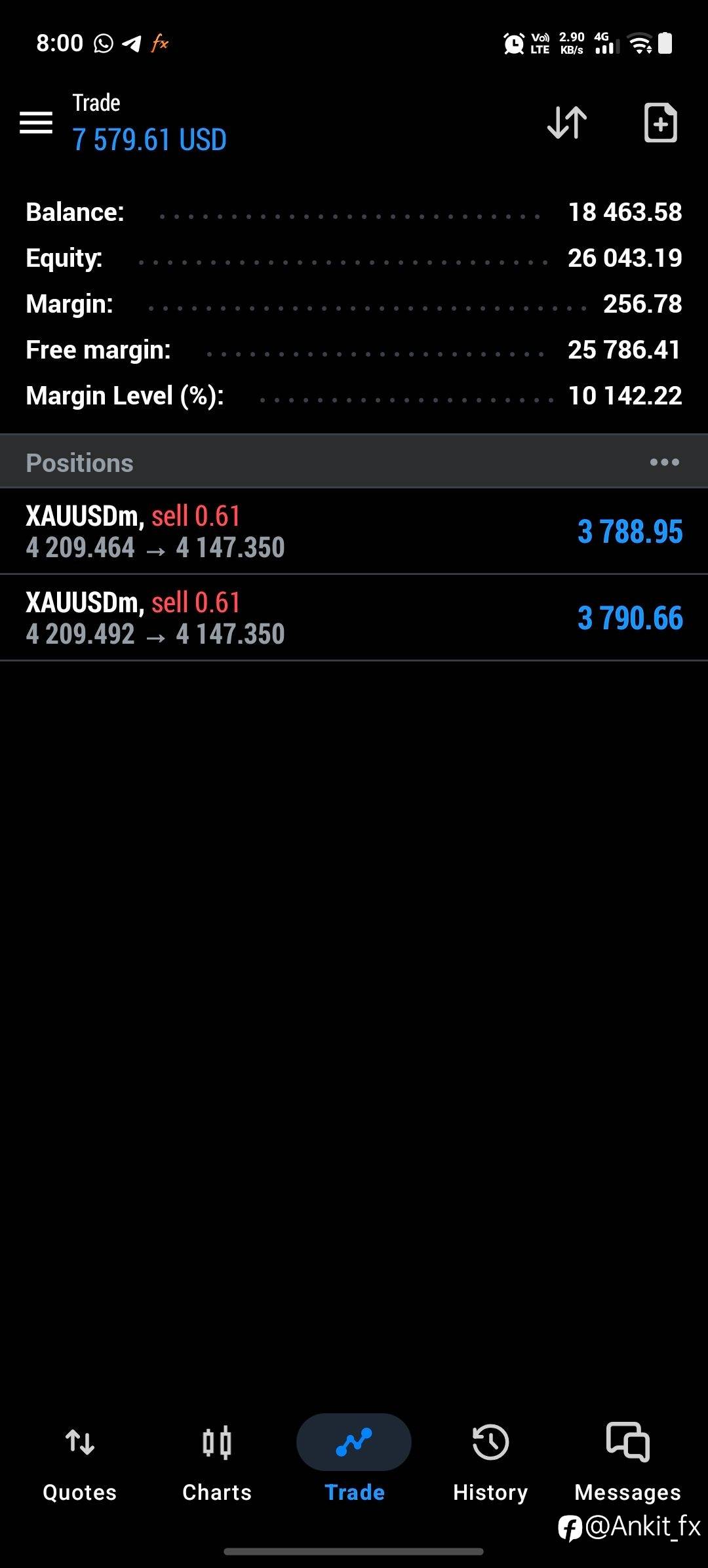
Task: Open XAUUSDm position with profit 3 790.66
Action: click(x=354, y=618)
